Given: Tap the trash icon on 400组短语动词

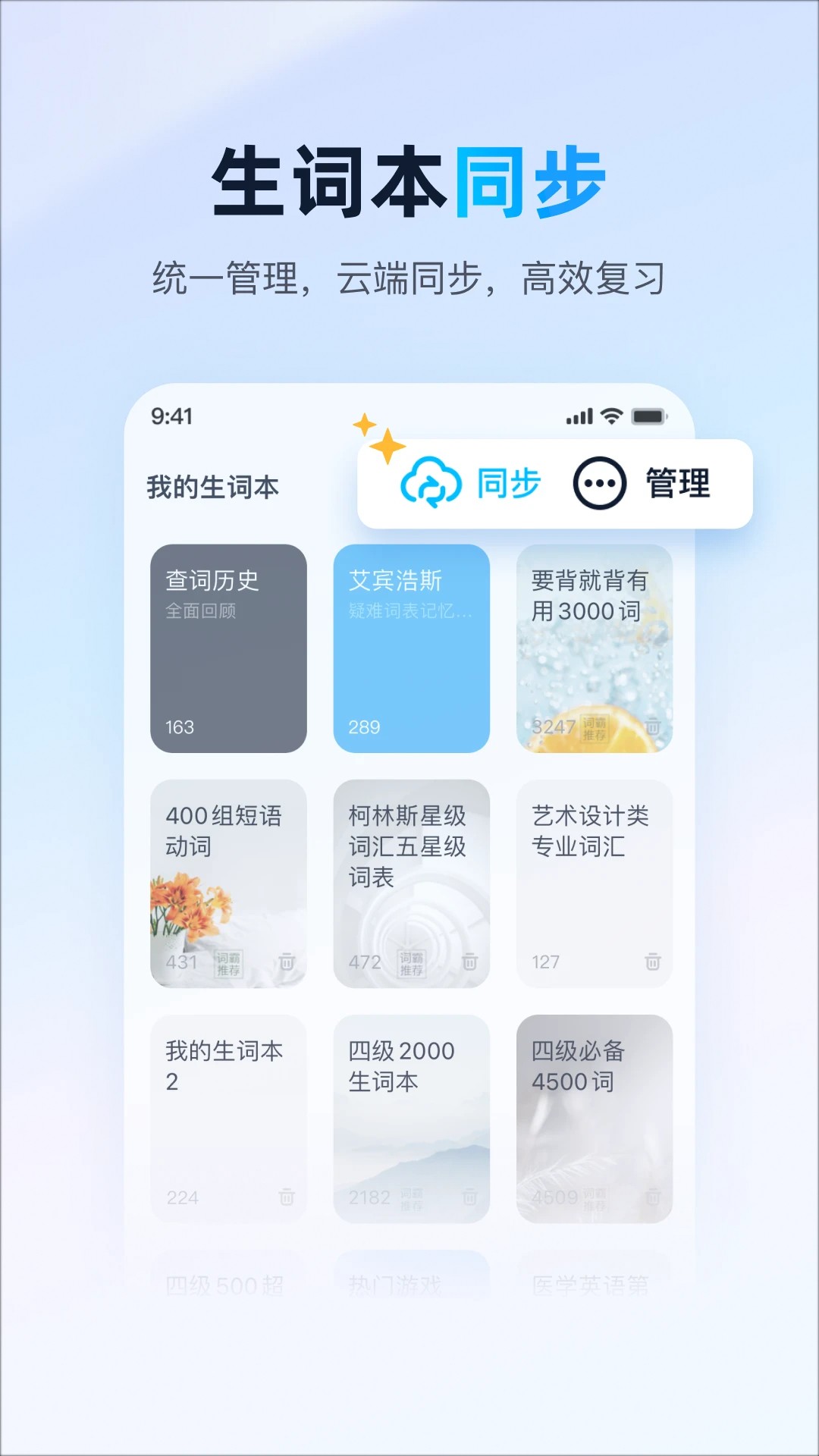Looking at the screenshot, I should (x=286, y=963).
